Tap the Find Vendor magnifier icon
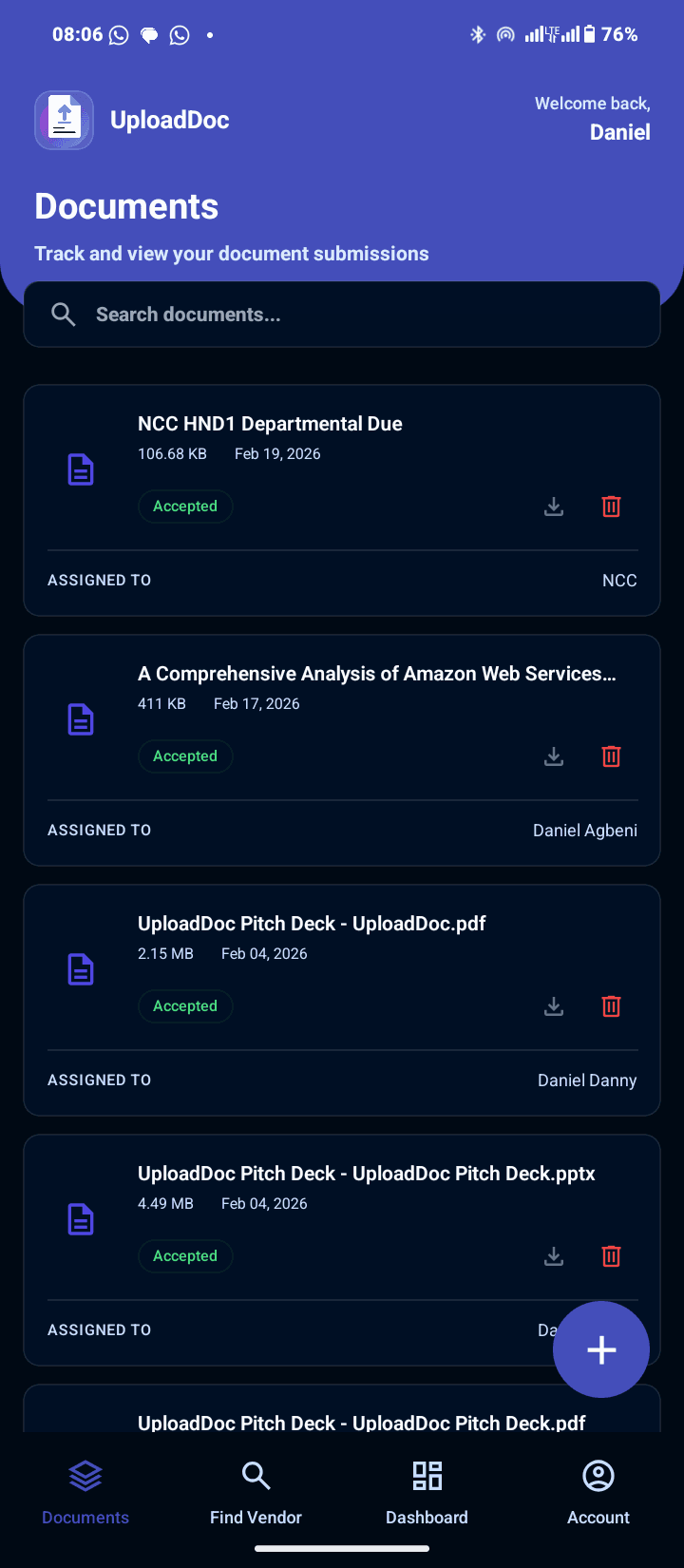Screen dimensions: 684x1568 pyautogui.click(x=256, y=1476)
